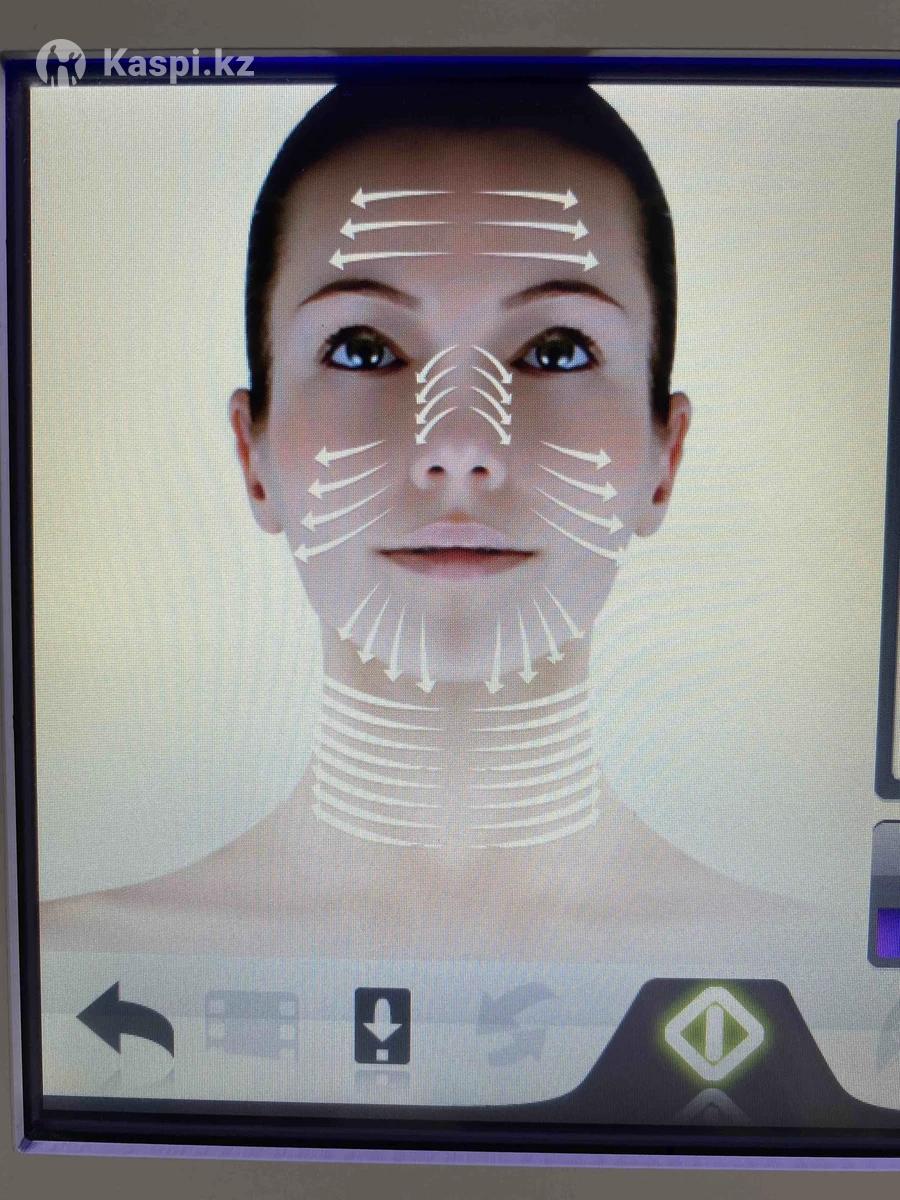Tap the download arrow icon
900x1200 pixels.
coord(382,1026)
